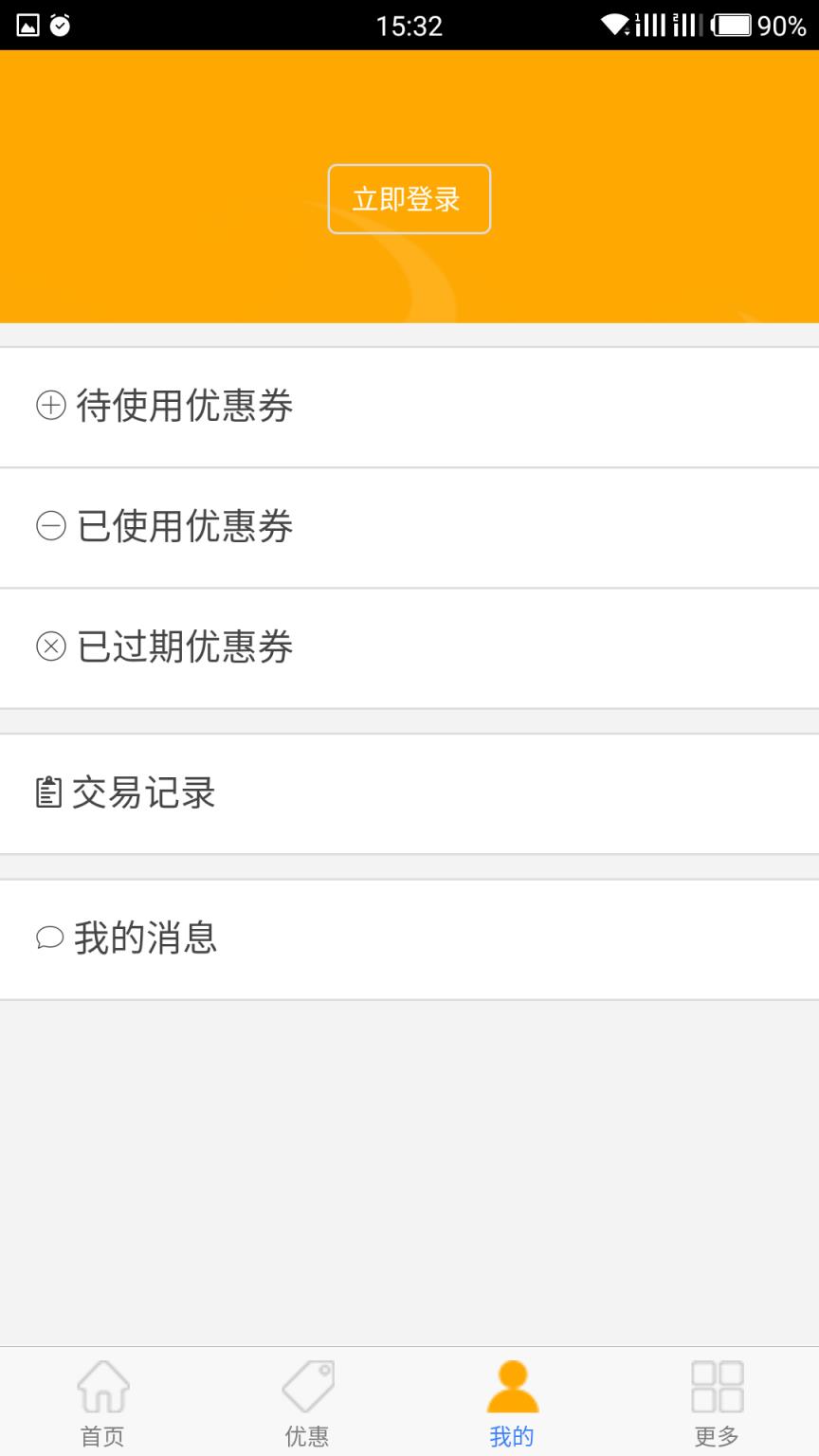819x1456 pixels.
Task: Click the minus icon beside 已使用优惠券
Action: coord(52,527)
